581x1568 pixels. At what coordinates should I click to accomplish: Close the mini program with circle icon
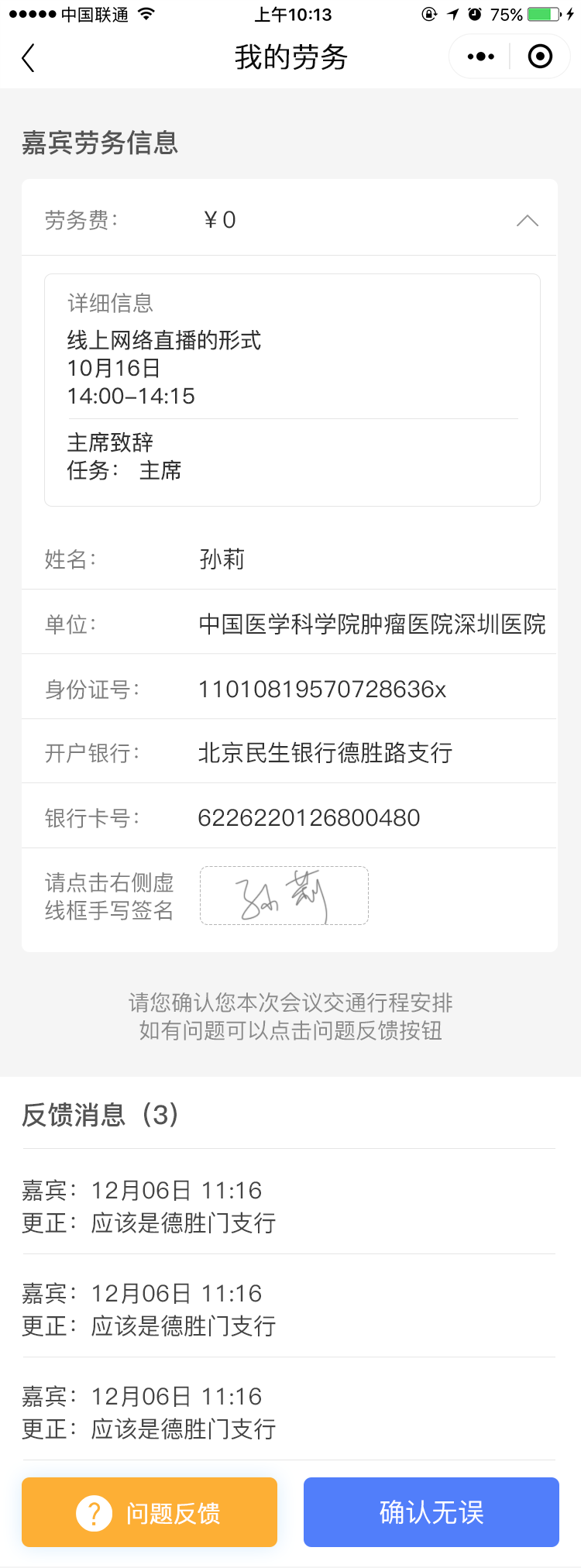[x=540, y=57]
